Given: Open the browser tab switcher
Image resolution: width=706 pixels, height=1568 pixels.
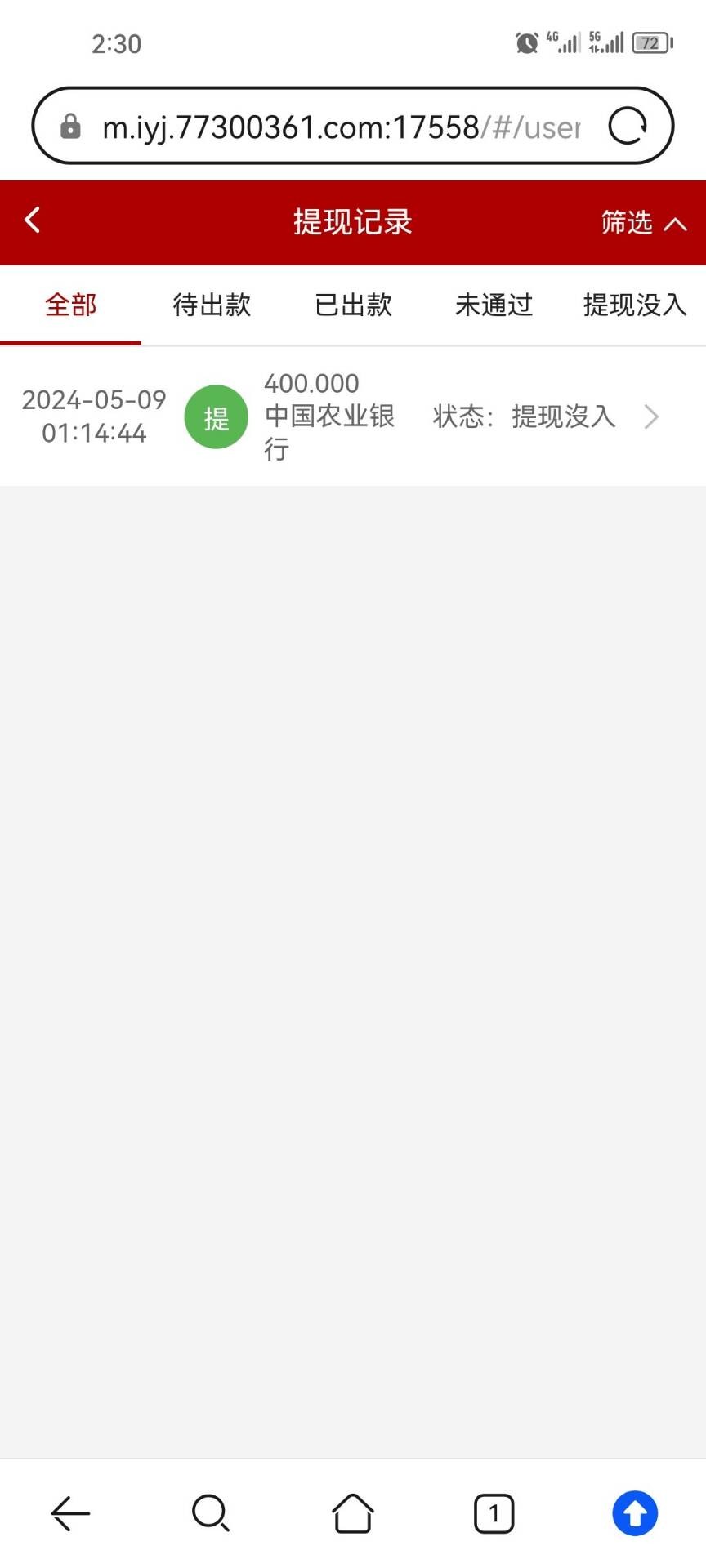Looking at the screenshot, I should 494,1513.
